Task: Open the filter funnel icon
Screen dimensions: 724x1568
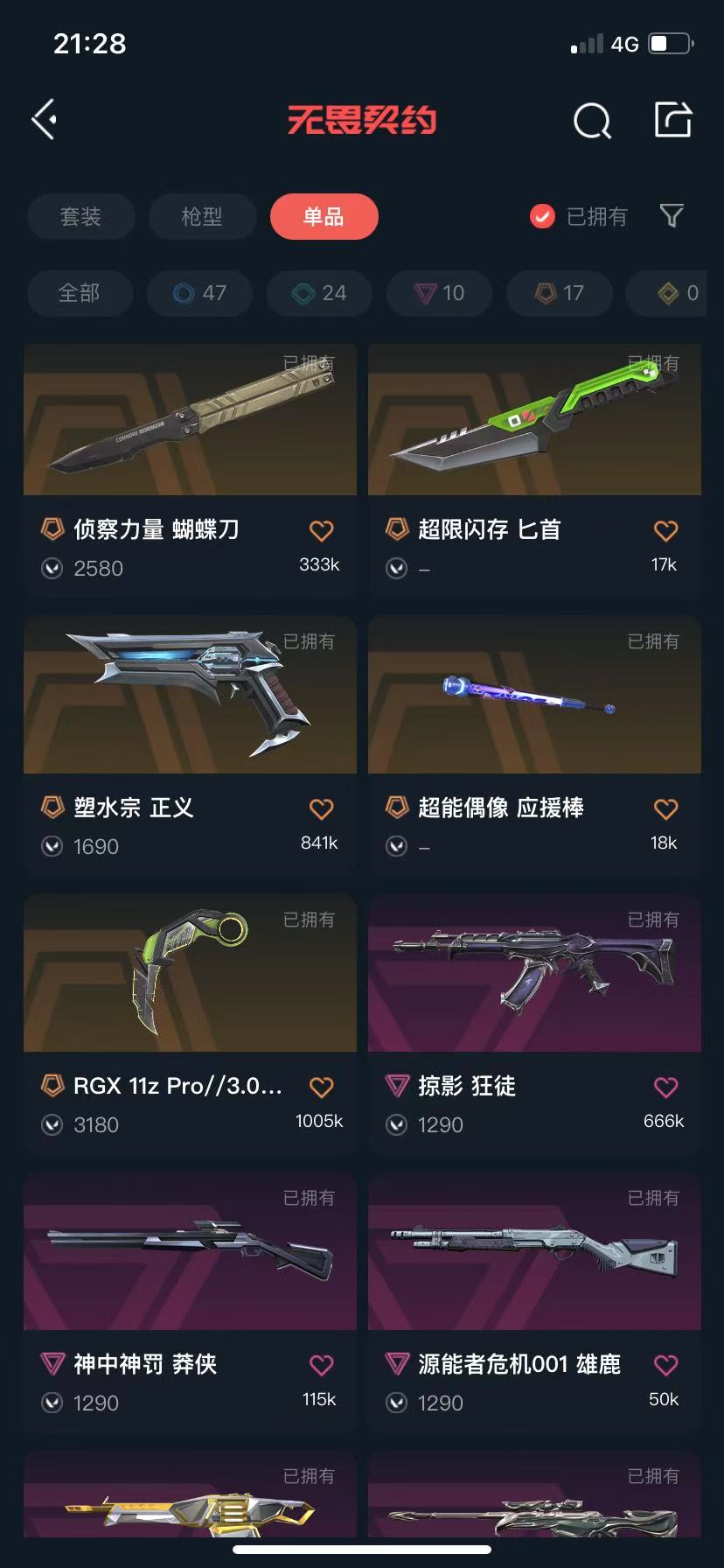Action: click(672, 215)
